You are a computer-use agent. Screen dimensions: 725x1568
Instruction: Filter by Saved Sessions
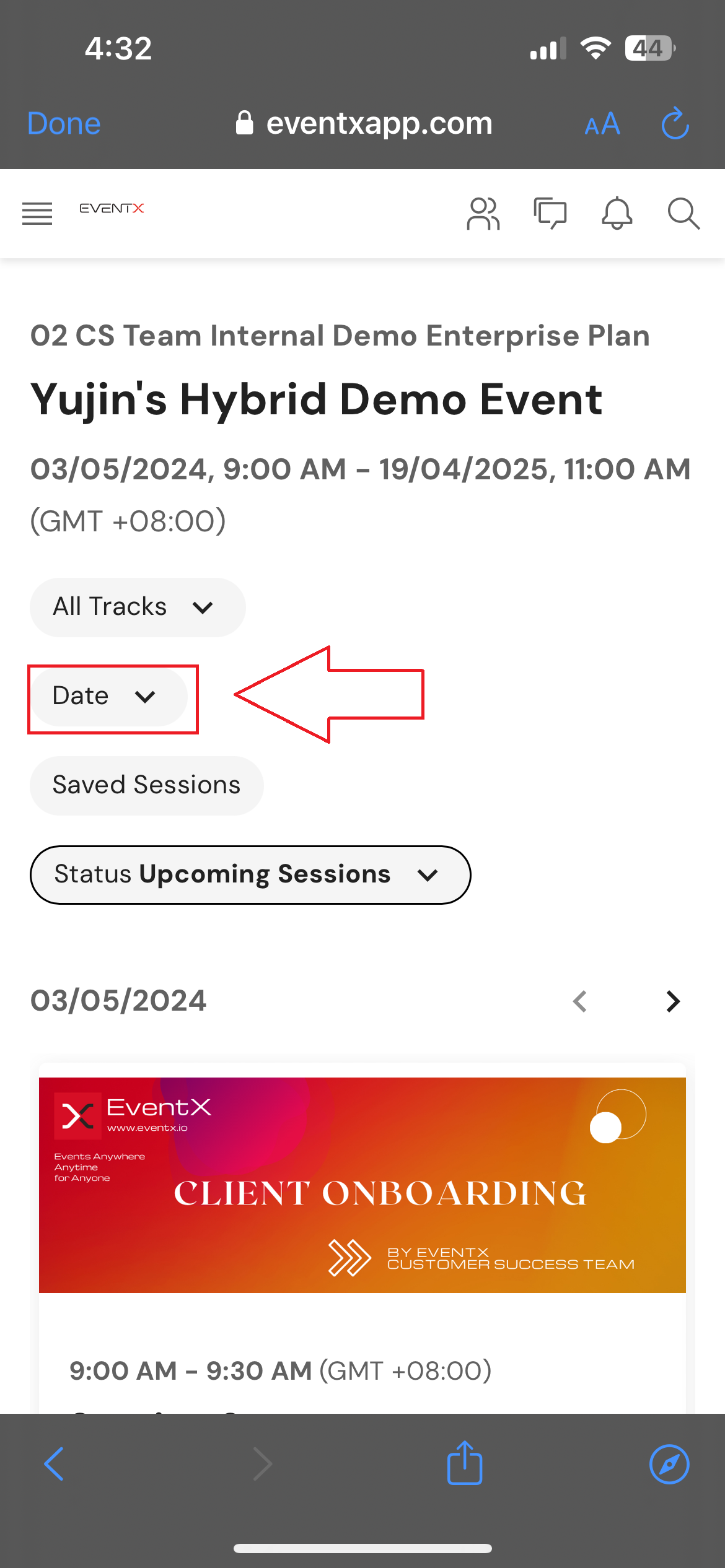tap(147, 785)
